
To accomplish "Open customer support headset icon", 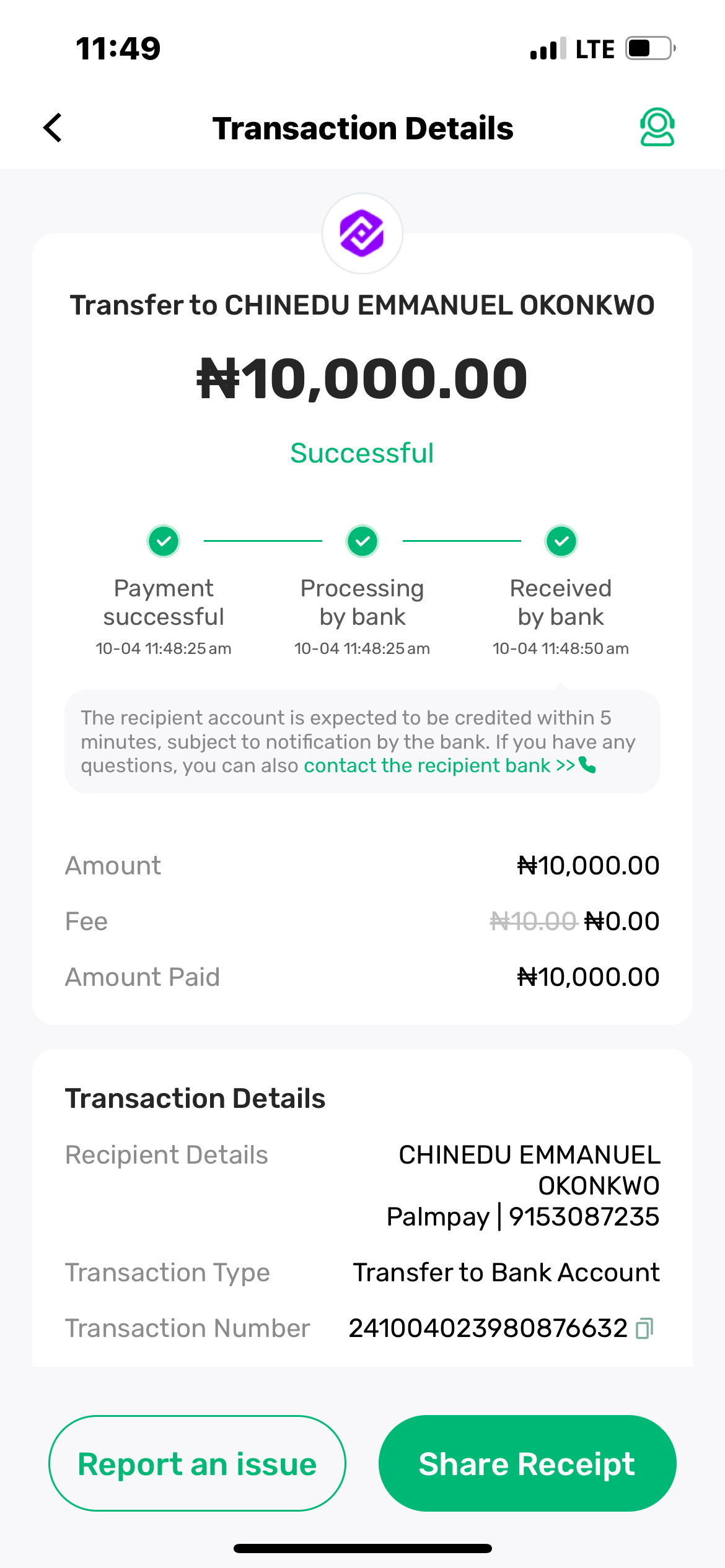I will [657, 128].
